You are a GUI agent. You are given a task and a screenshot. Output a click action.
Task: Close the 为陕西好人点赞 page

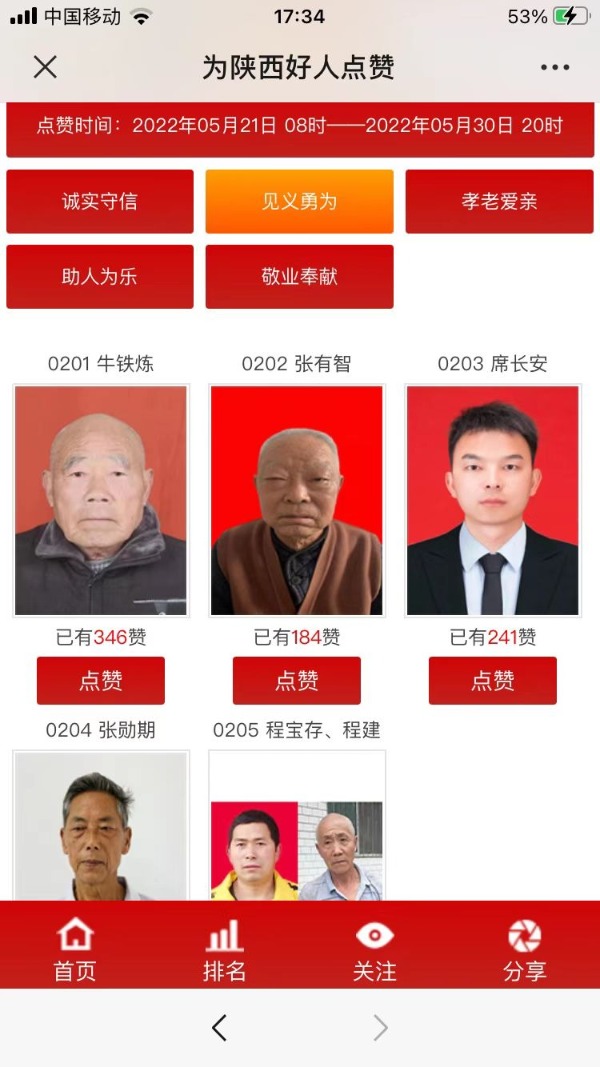[45, 67]
